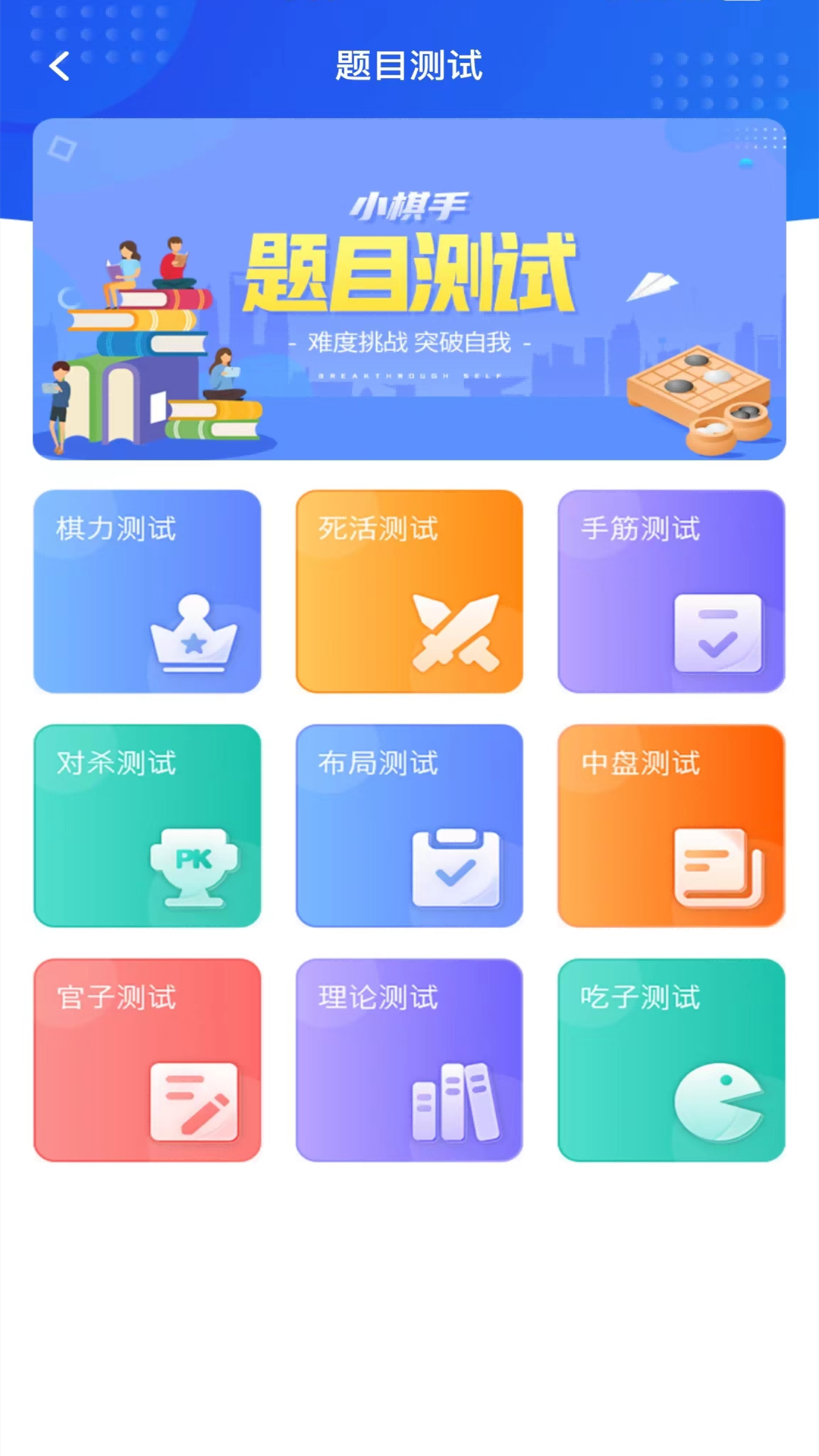Tap the 小棋手题目测试 banner image
819x1456 pixels.
click(x=409, y=288)
